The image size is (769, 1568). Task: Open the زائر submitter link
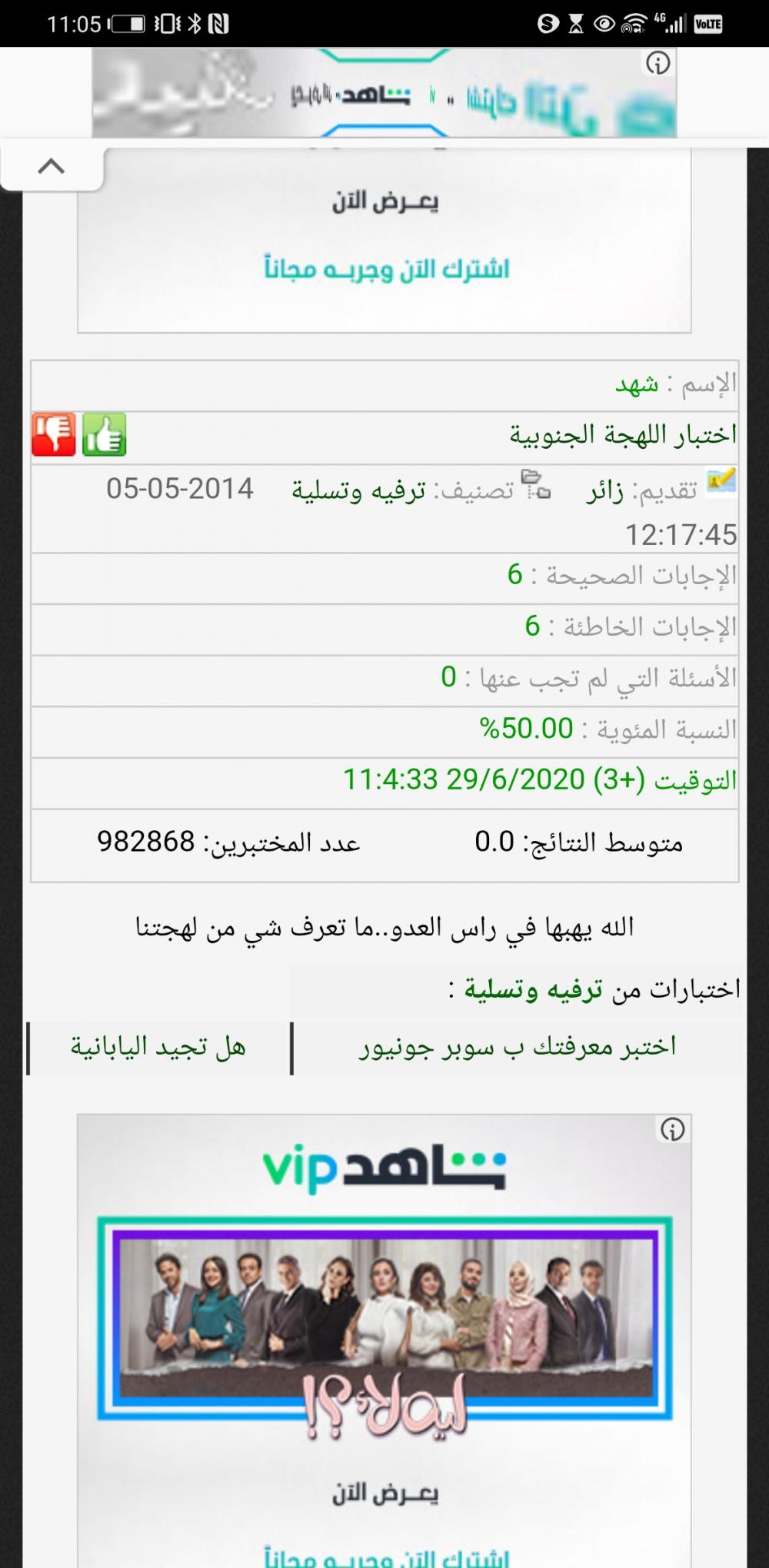click(x=604, y=490)
